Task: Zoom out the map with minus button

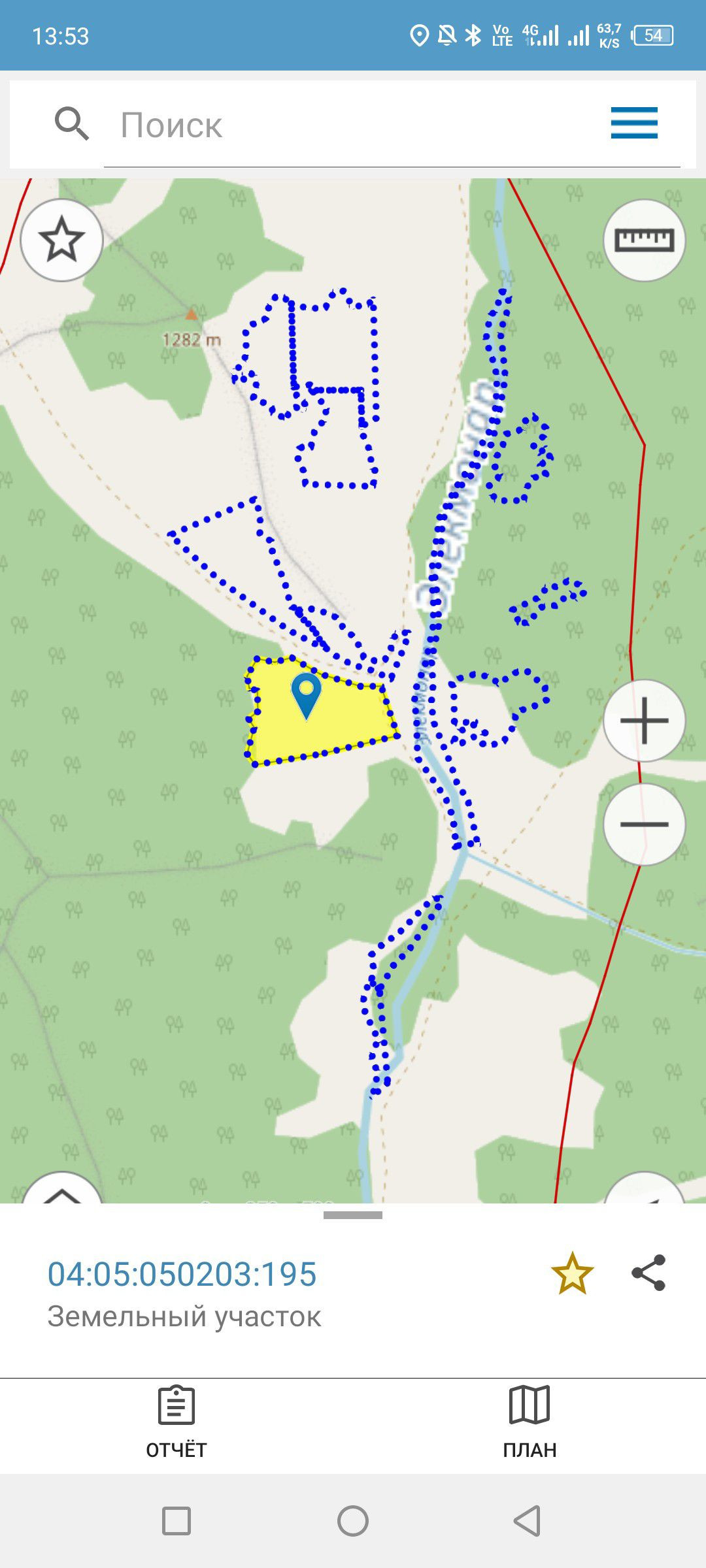Action: click(644, 825)
